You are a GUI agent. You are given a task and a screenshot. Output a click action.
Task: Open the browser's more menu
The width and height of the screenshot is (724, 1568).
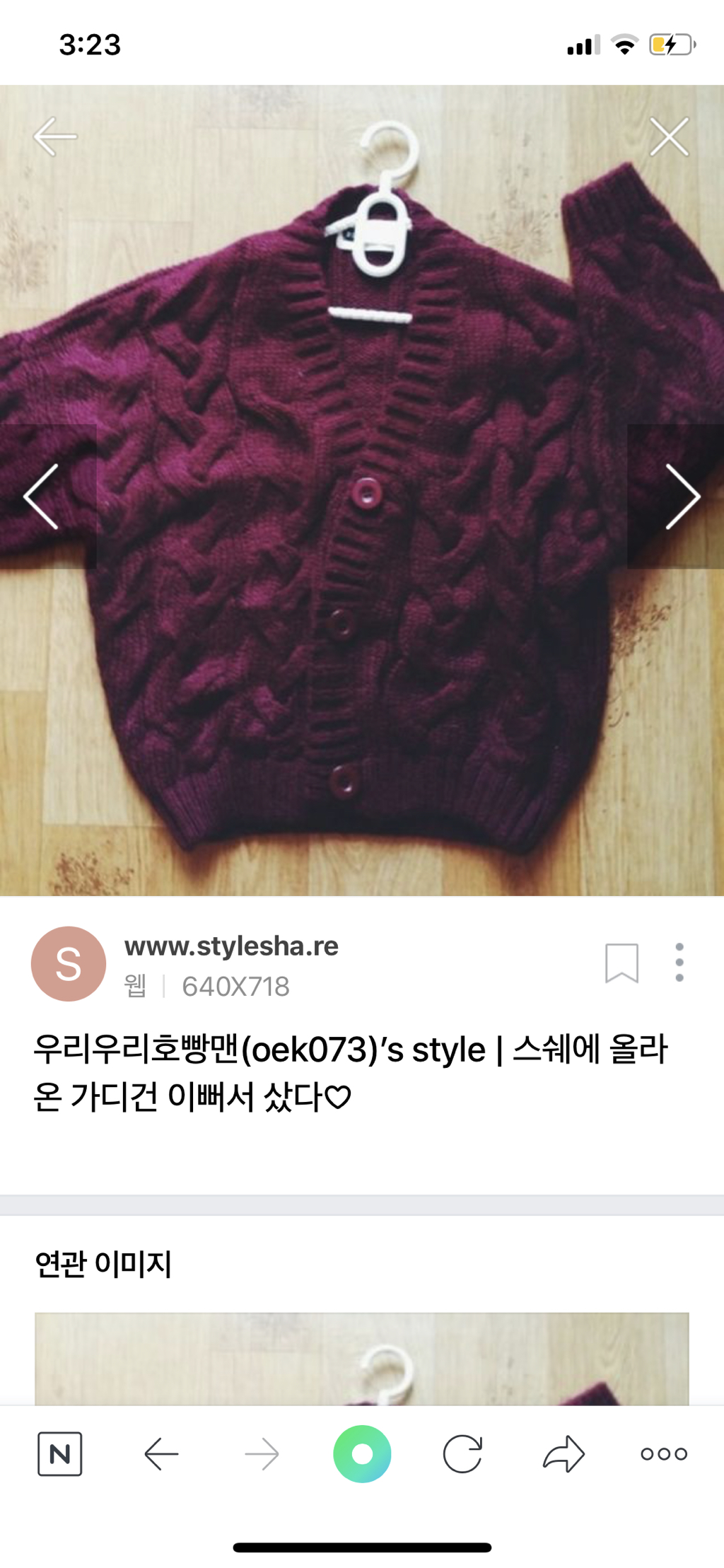click(x=664, y=1454)
